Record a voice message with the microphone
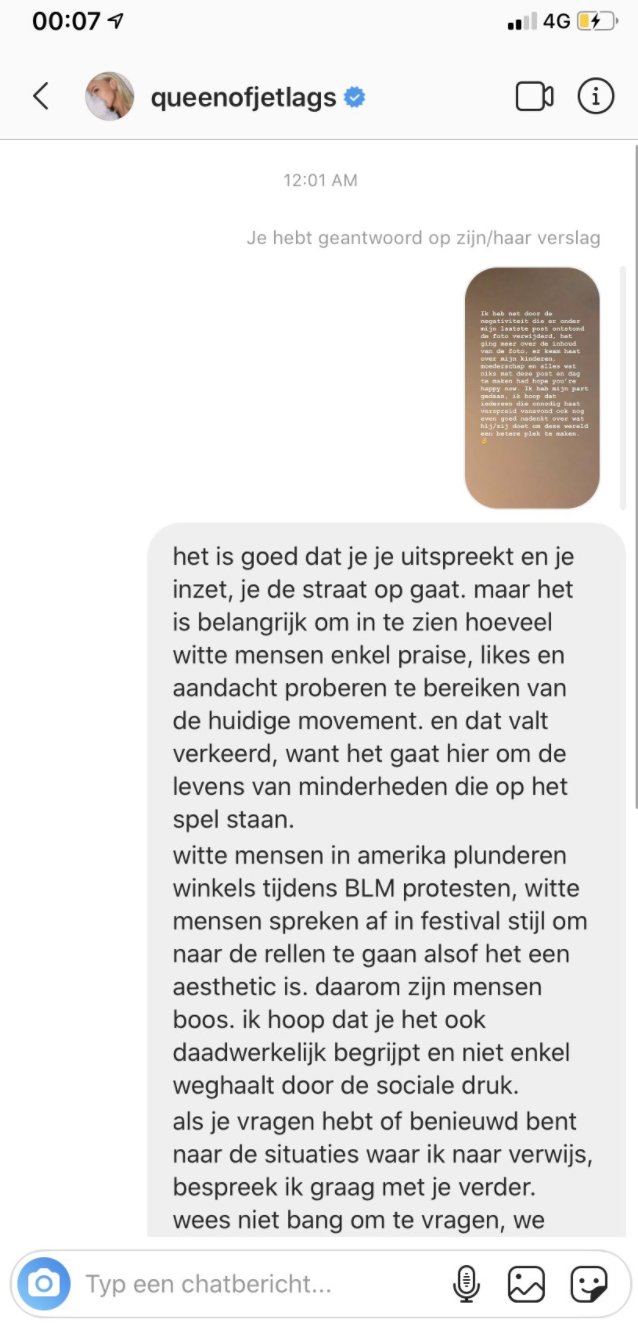Screen dimensions: 638x1326 pos(466,1283)
